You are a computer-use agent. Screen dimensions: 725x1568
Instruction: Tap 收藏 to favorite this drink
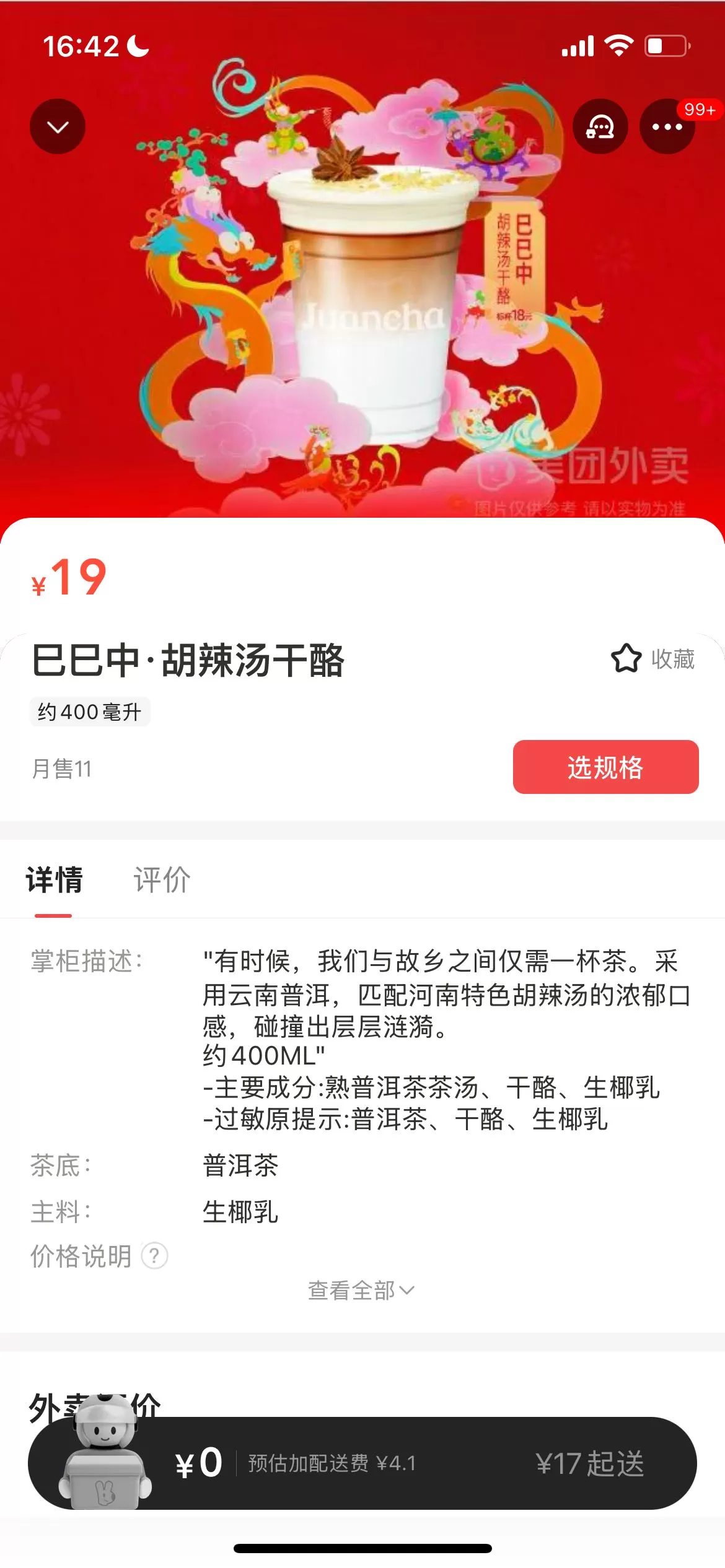[x=653, y=659]
